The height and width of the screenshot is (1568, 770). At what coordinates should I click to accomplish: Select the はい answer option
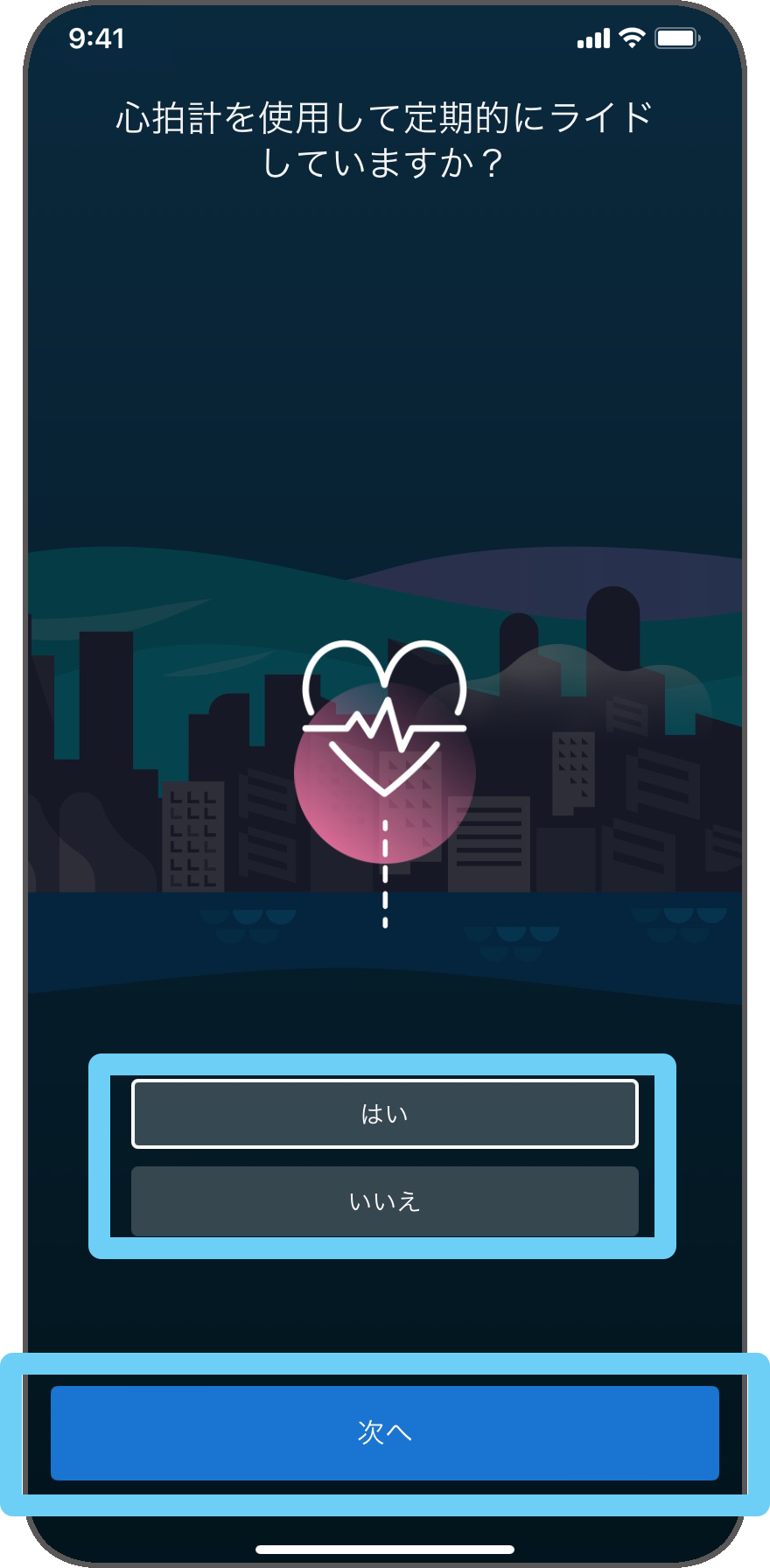pyautogui.click(x=385, y=1114)
